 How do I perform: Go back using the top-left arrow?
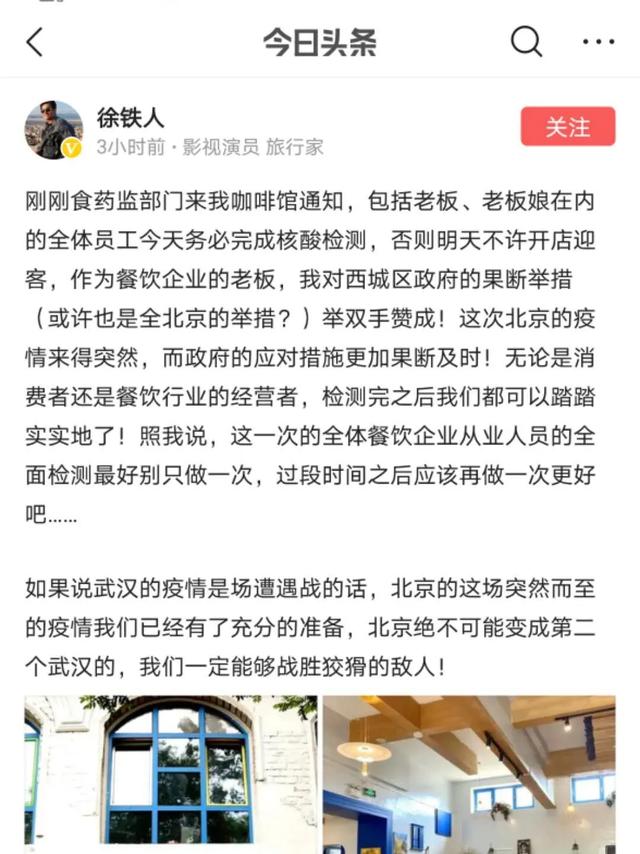click(x=35, y=42)
